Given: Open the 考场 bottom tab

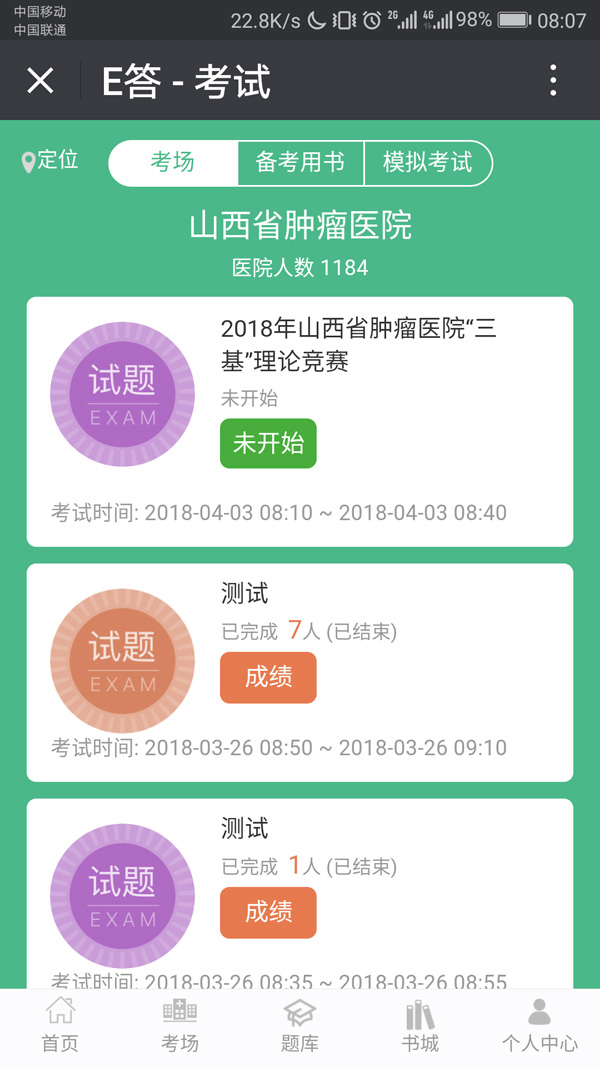Looking at the screenshot, I should pos(180,1027).
